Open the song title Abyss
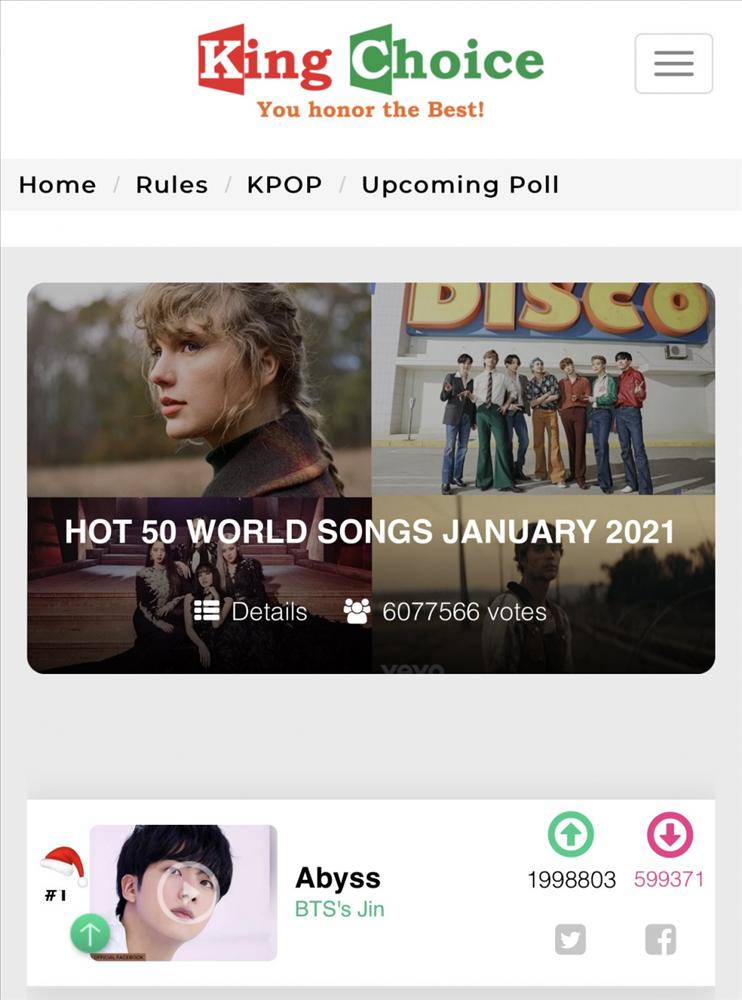The height and width of the screenshot is (1000, 742). pos(339,878)
